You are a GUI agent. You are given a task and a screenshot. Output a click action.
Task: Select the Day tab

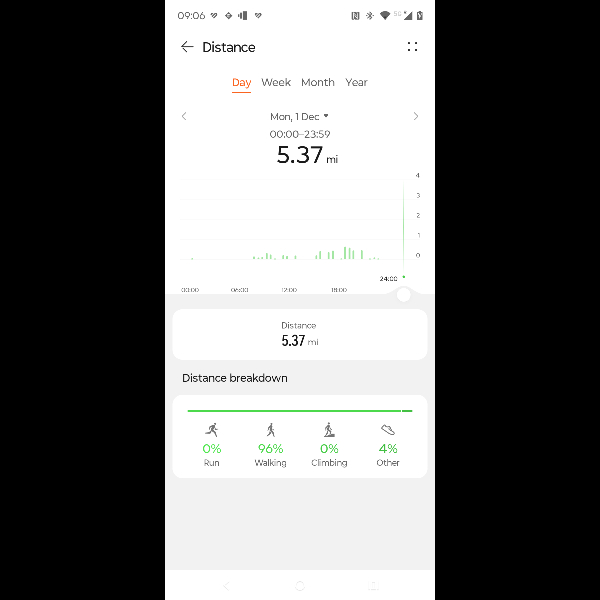pos(241,83)
